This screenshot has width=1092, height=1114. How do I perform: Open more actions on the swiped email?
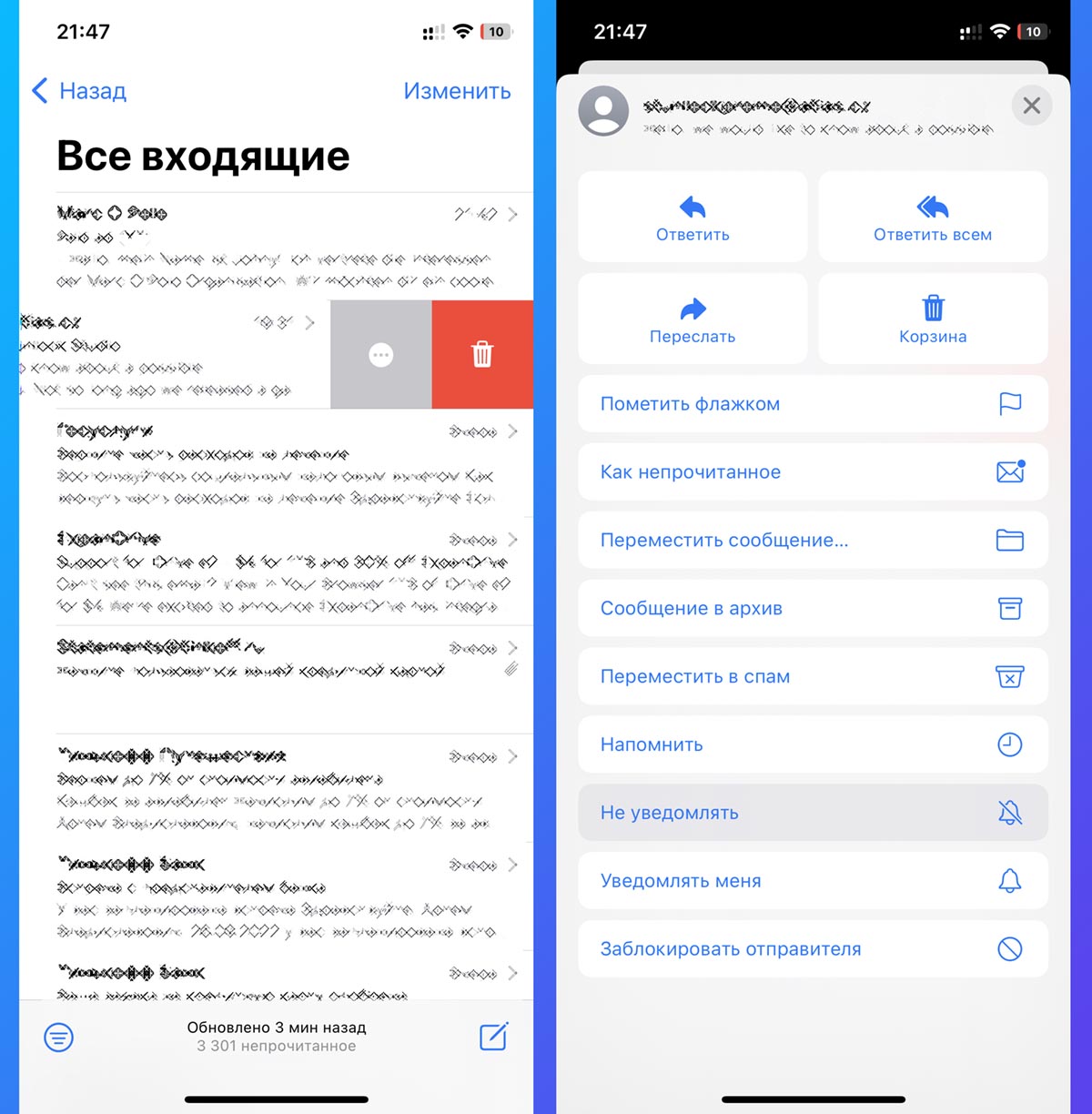tap(380, 355)
